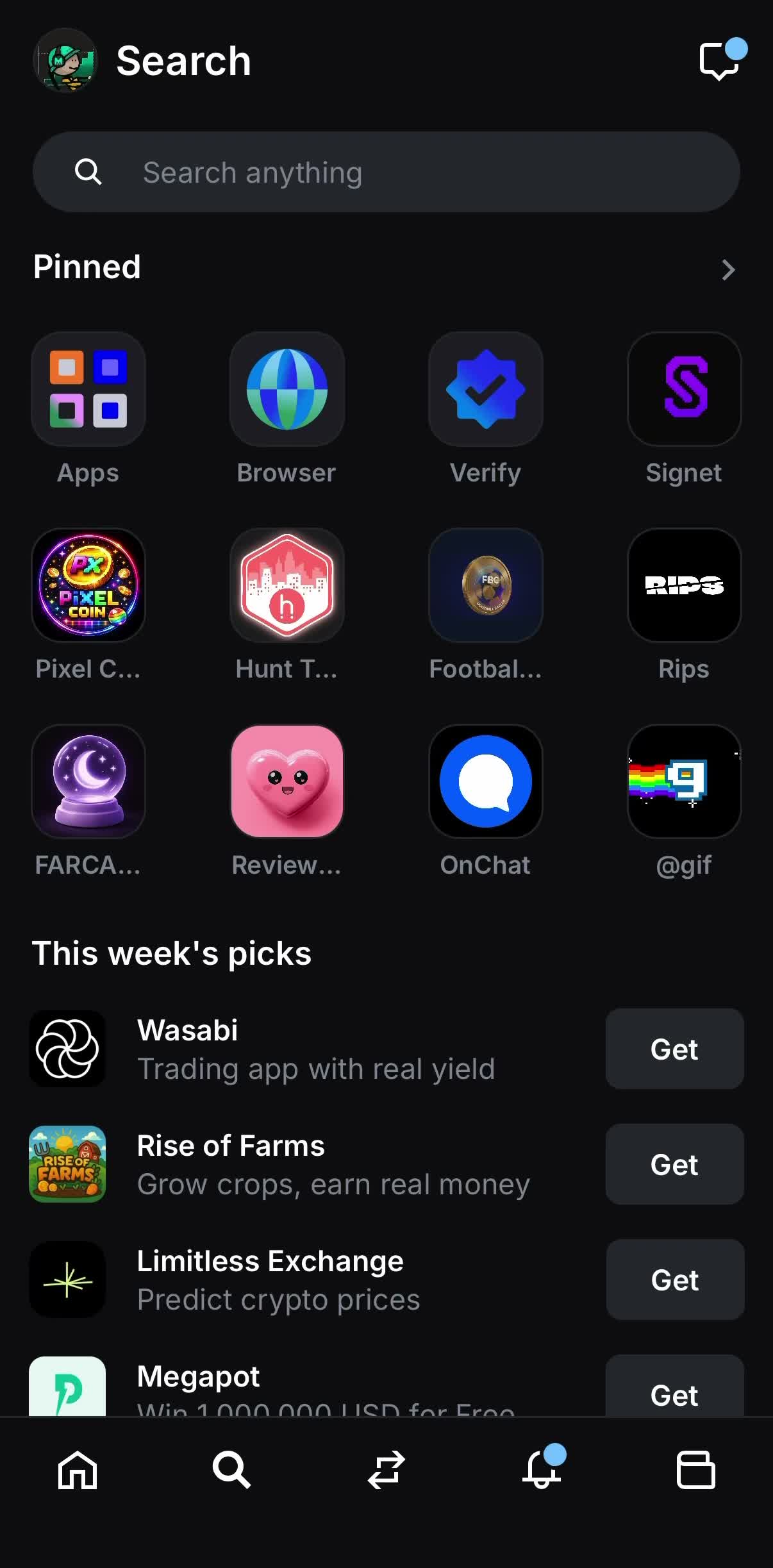773x1568 pixels.
Task: Open the Verify app
Action: (485, 389)
